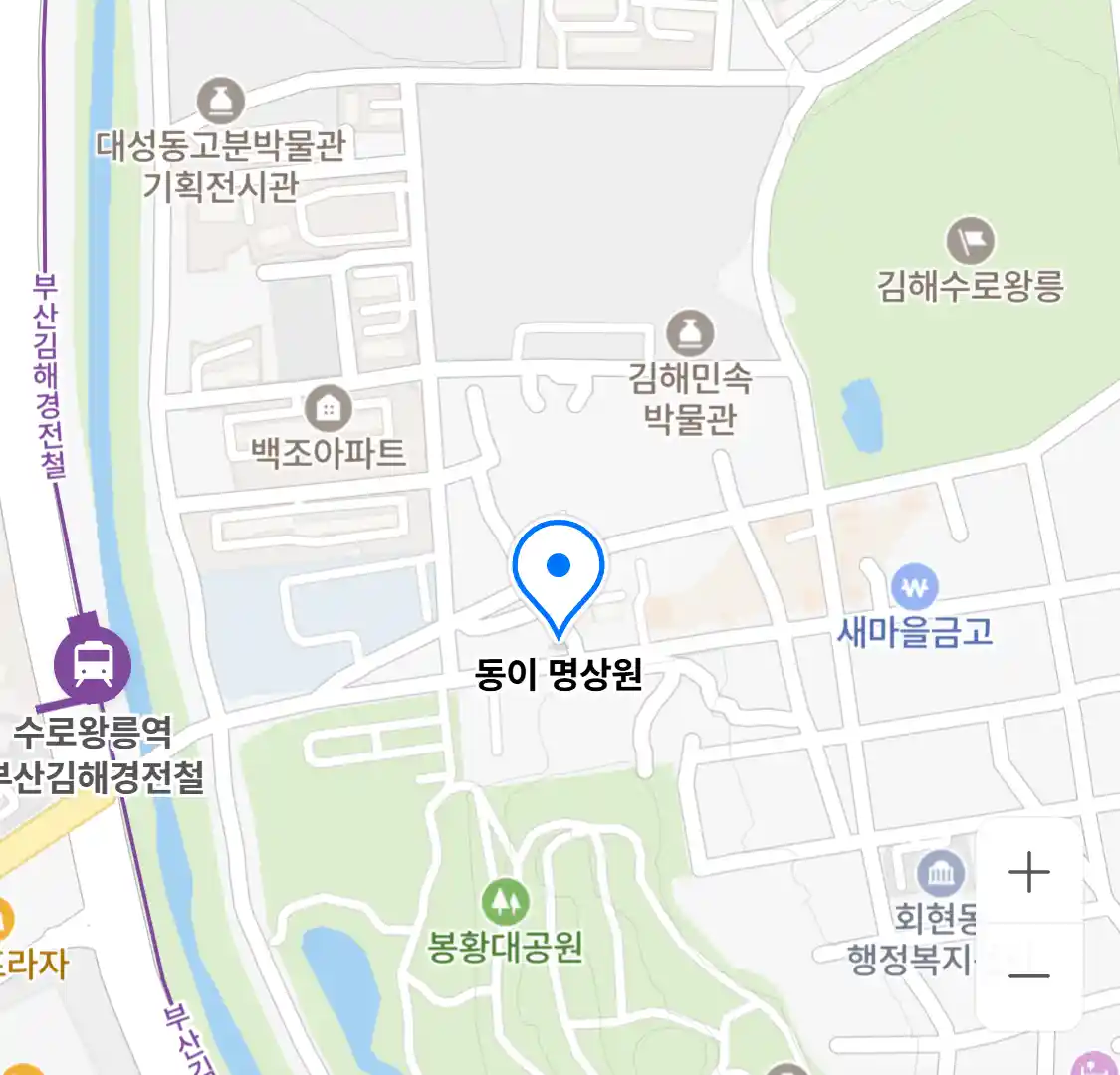Zoom in with the plus button
This screenshot has width=1120, height=1075.
(x=1028, y=873)
